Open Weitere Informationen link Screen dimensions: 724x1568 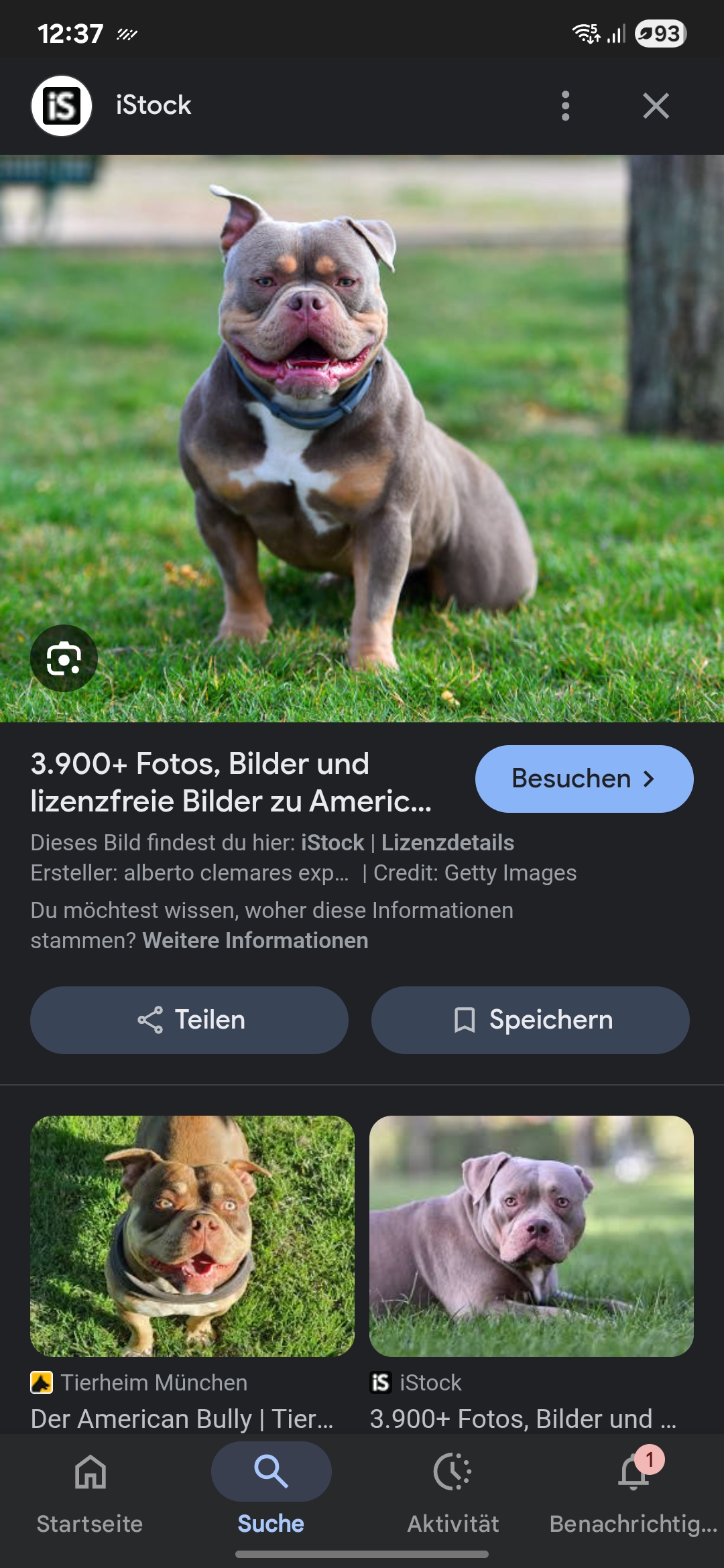[x=255, y=940]
